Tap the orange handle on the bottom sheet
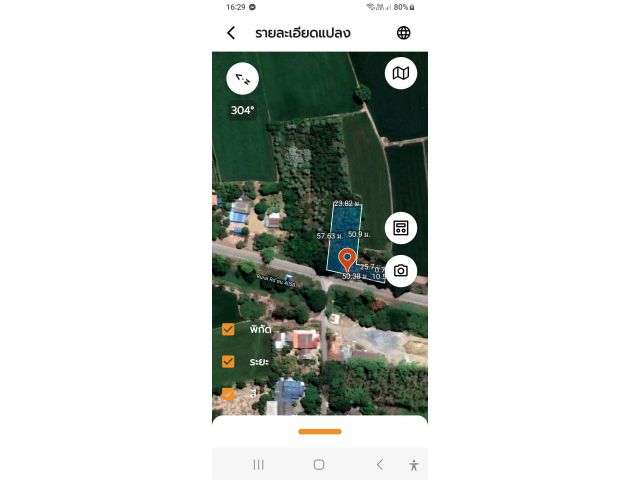Image resolution: width=640 pixels, height=480 pixels. coord(320,432)
